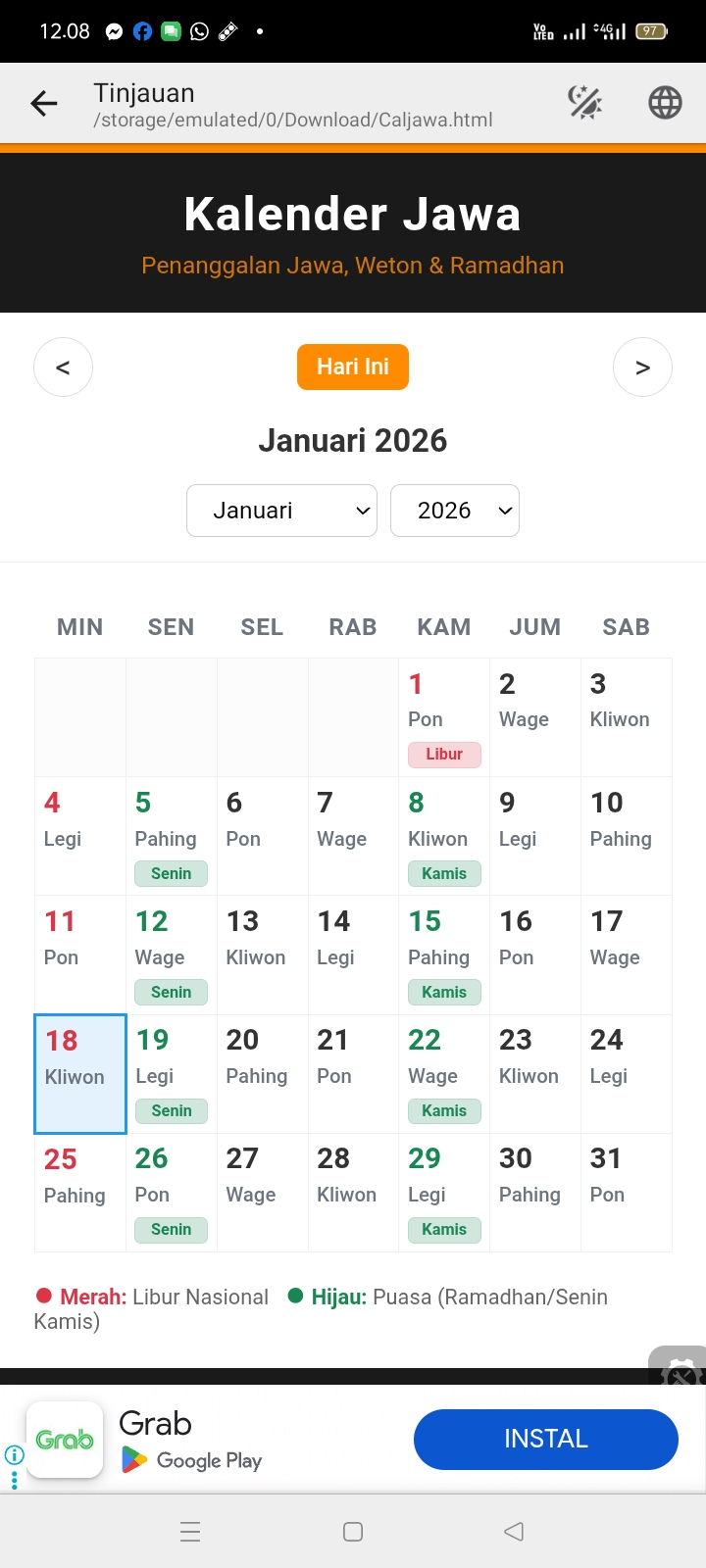Tap the globe language icon
Image resolution: width=706 pixels, height=1568 pixels.
point(664,102)
